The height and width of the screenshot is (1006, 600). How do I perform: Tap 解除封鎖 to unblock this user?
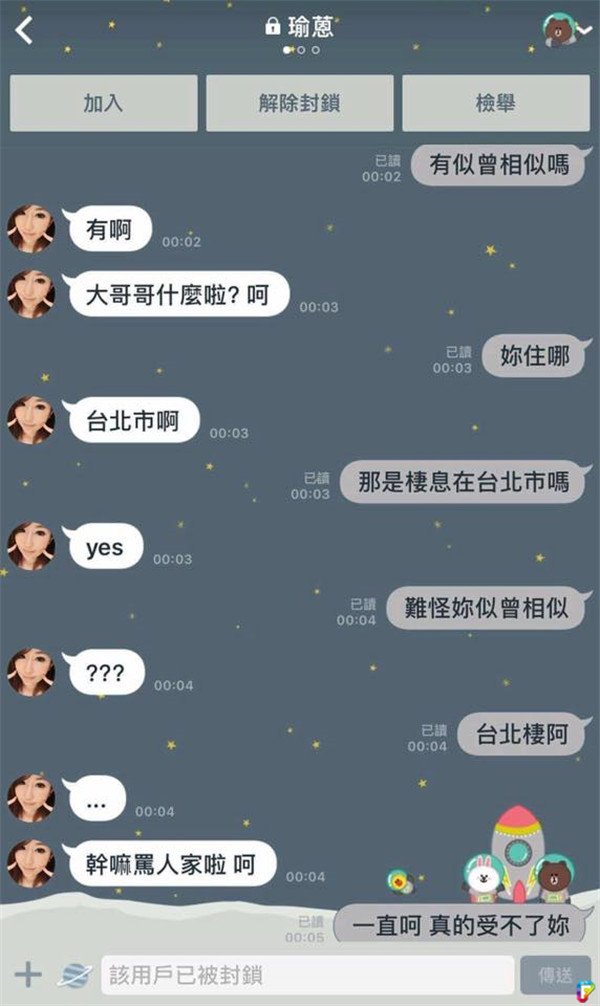299,103
